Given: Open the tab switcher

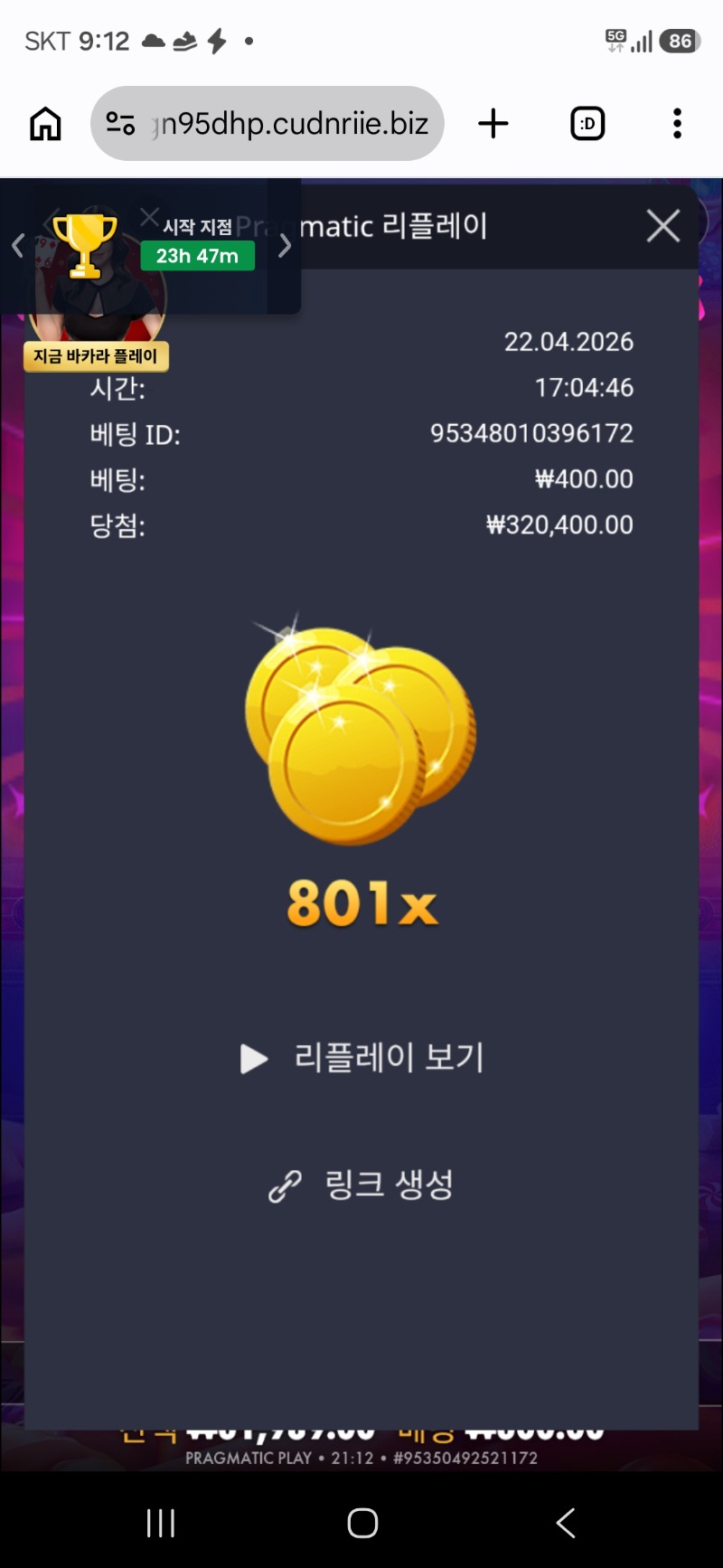Looking at the screenshot, I should [587, 124].
